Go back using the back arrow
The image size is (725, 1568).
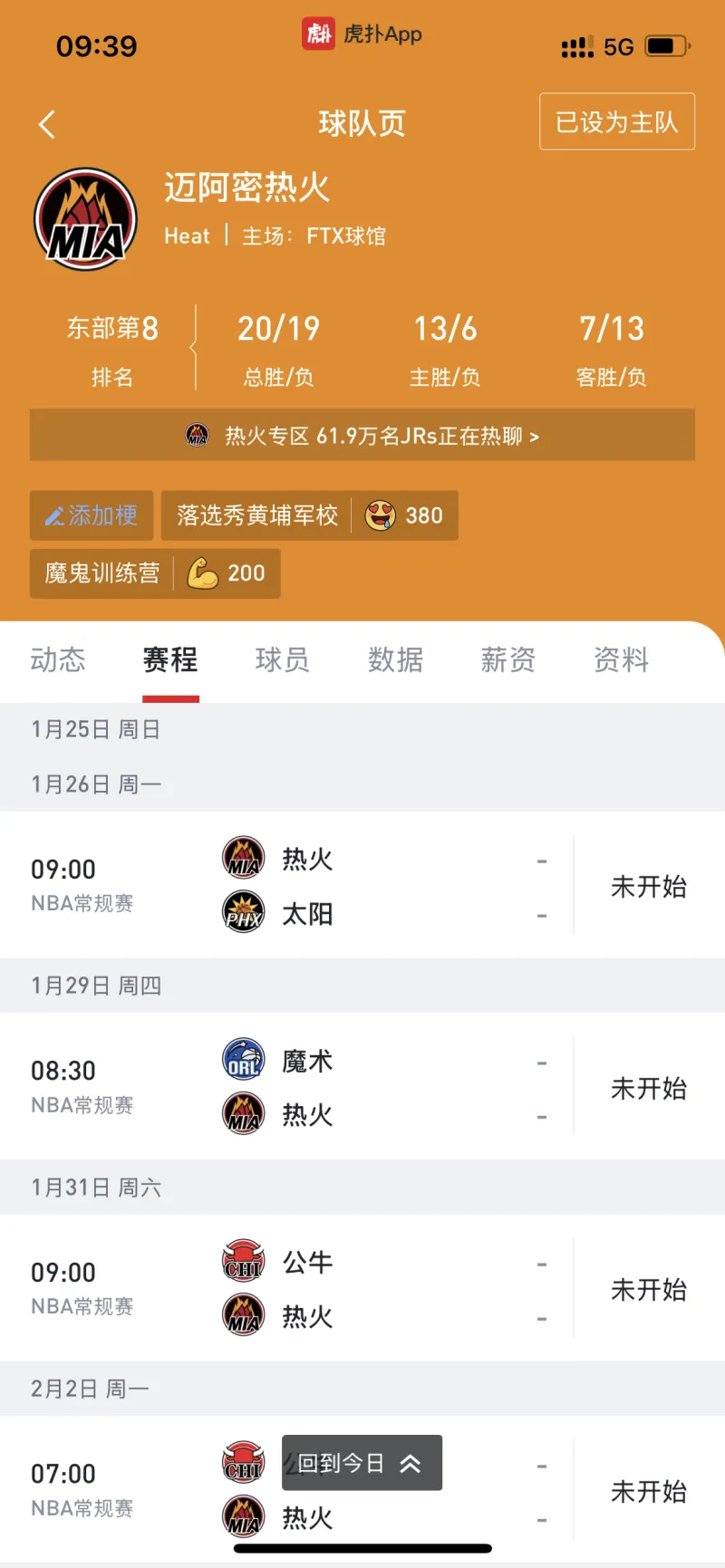47,124
